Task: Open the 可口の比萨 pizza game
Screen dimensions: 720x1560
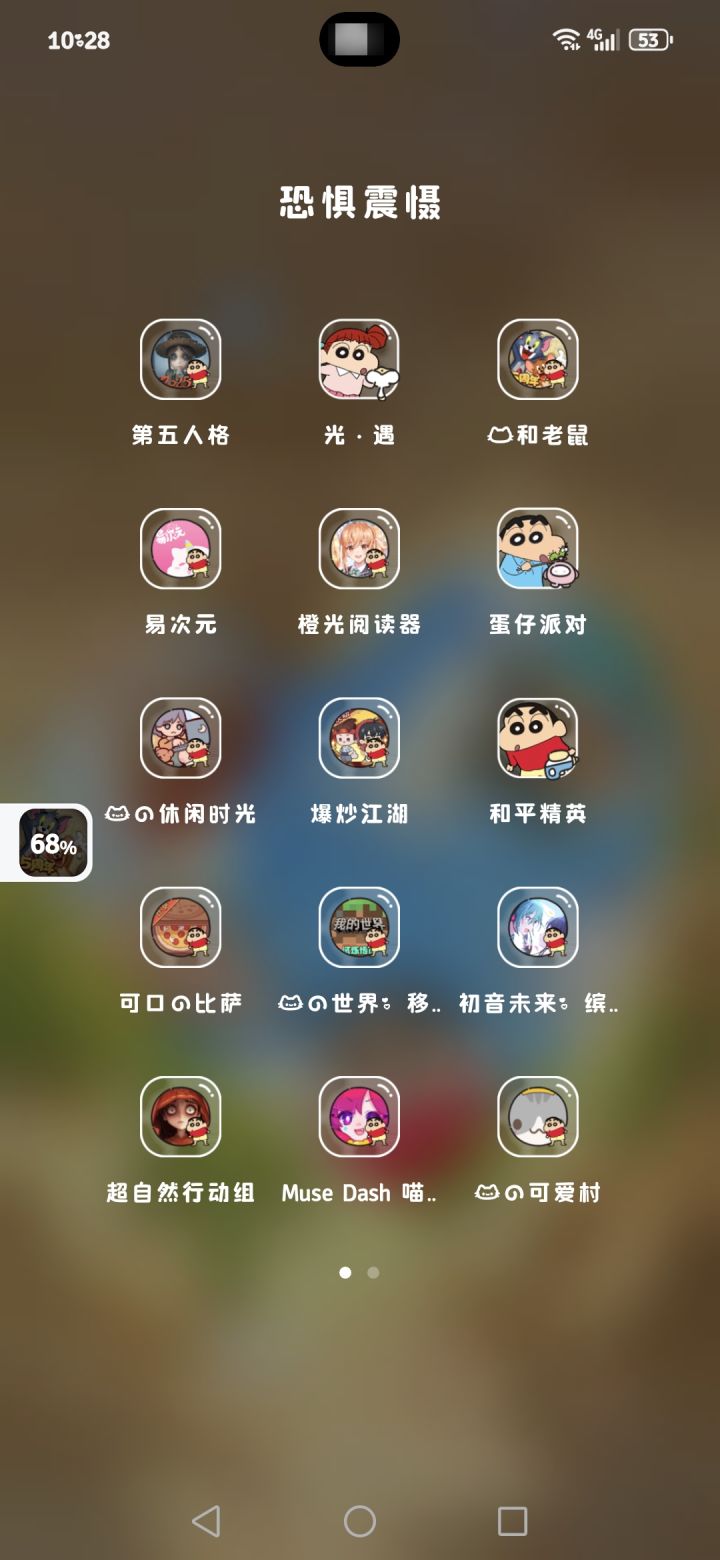Action: pyautogui.click(x=181, y=928)
